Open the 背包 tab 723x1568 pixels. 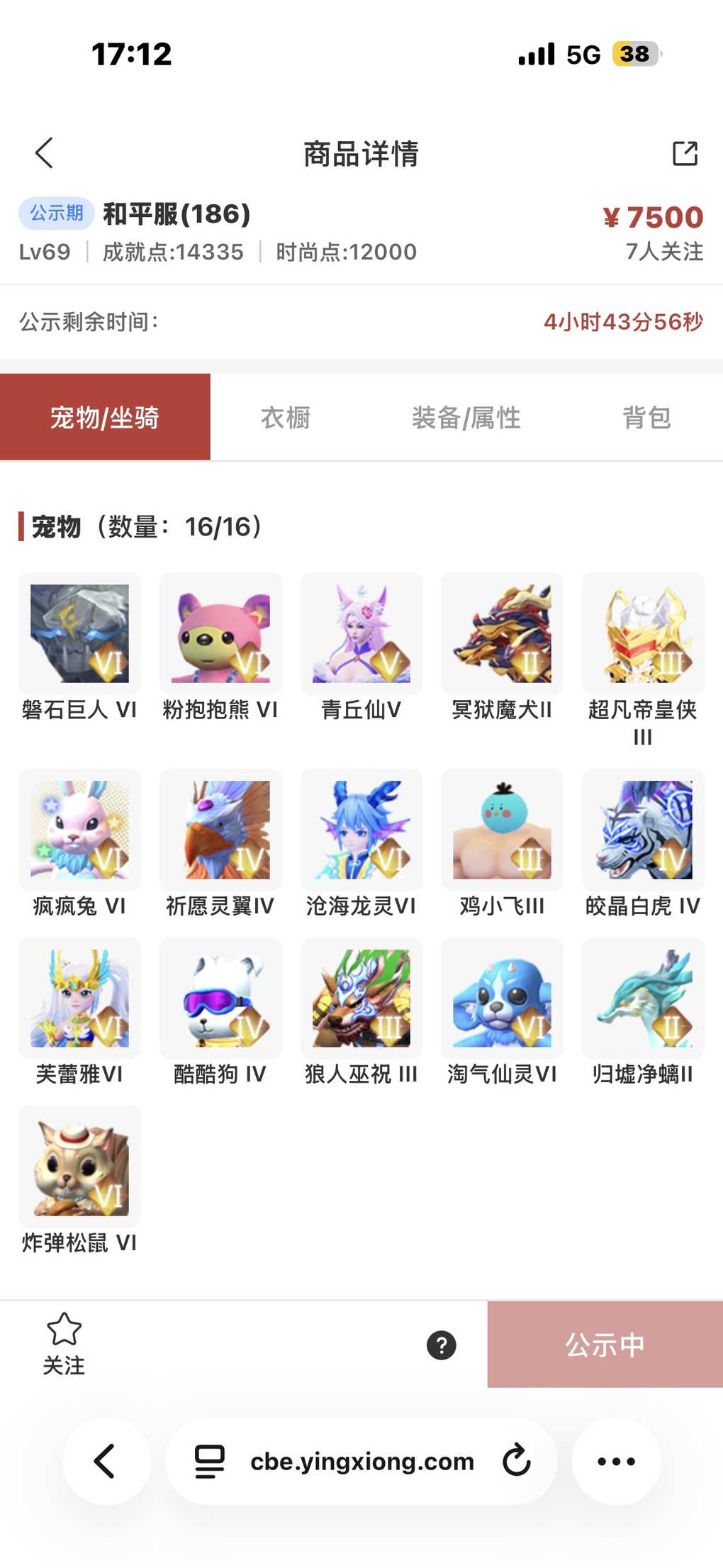[646, 418]
